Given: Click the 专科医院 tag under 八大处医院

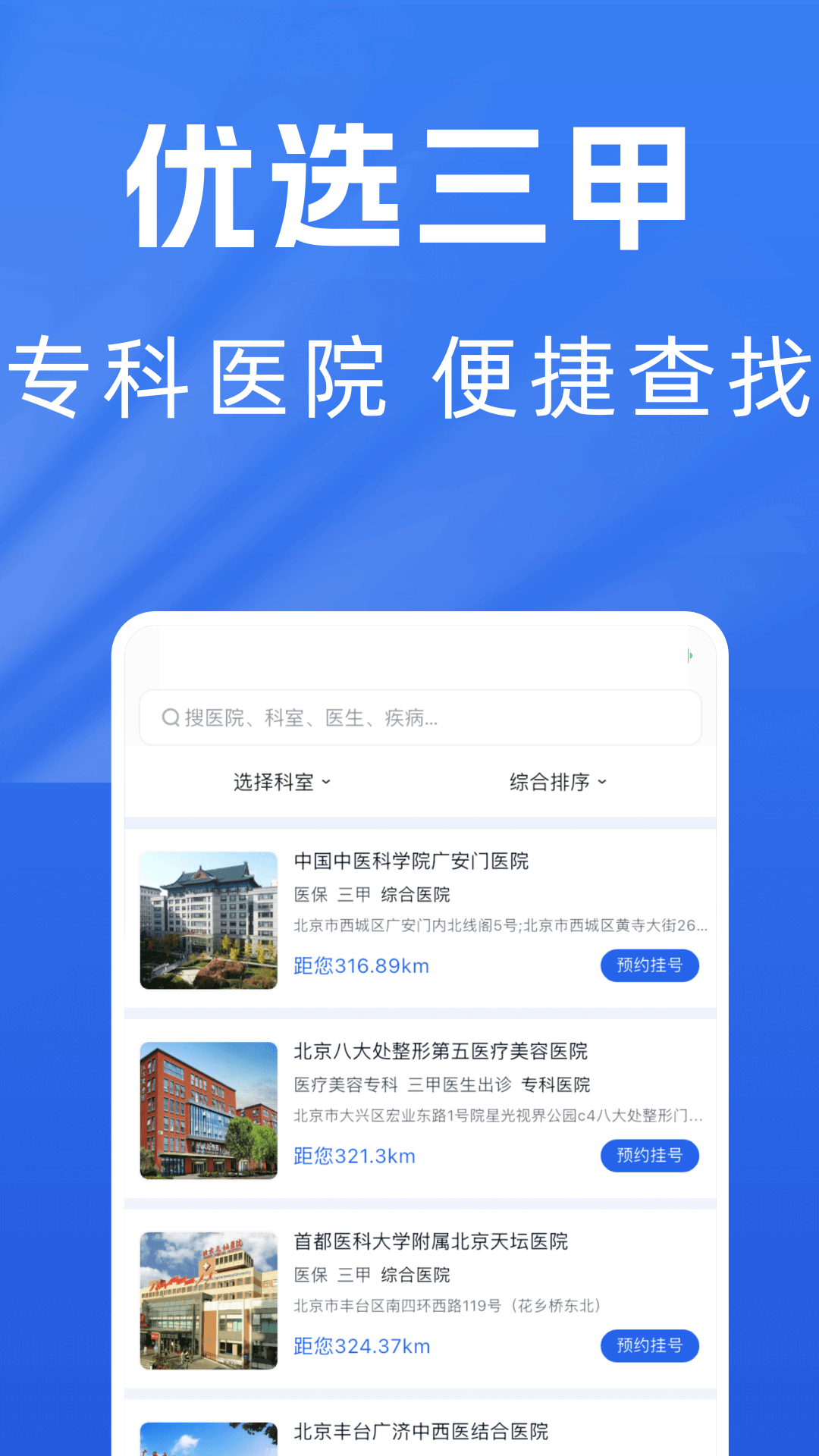Looking at the screenshot, I should pyautogui.click(x=559, y=1085).
